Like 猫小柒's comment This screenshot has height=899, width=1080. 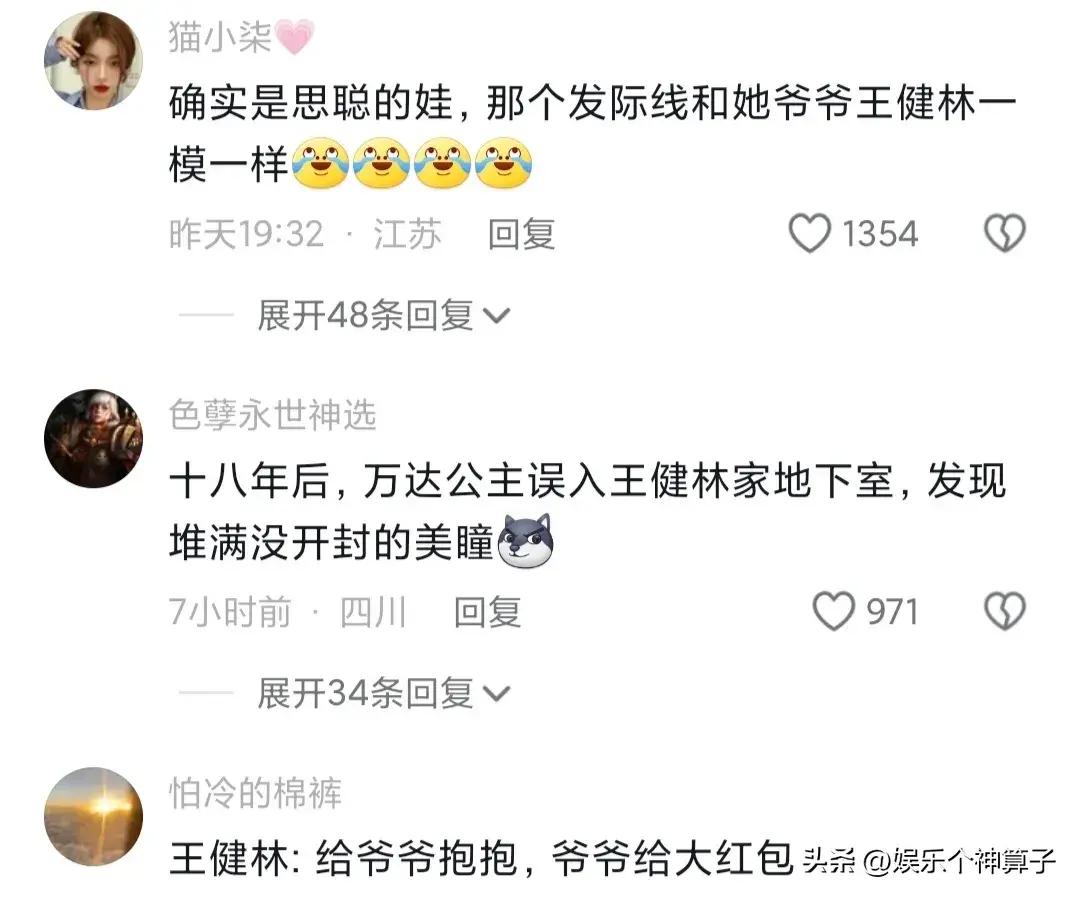(x=810, y=234)
